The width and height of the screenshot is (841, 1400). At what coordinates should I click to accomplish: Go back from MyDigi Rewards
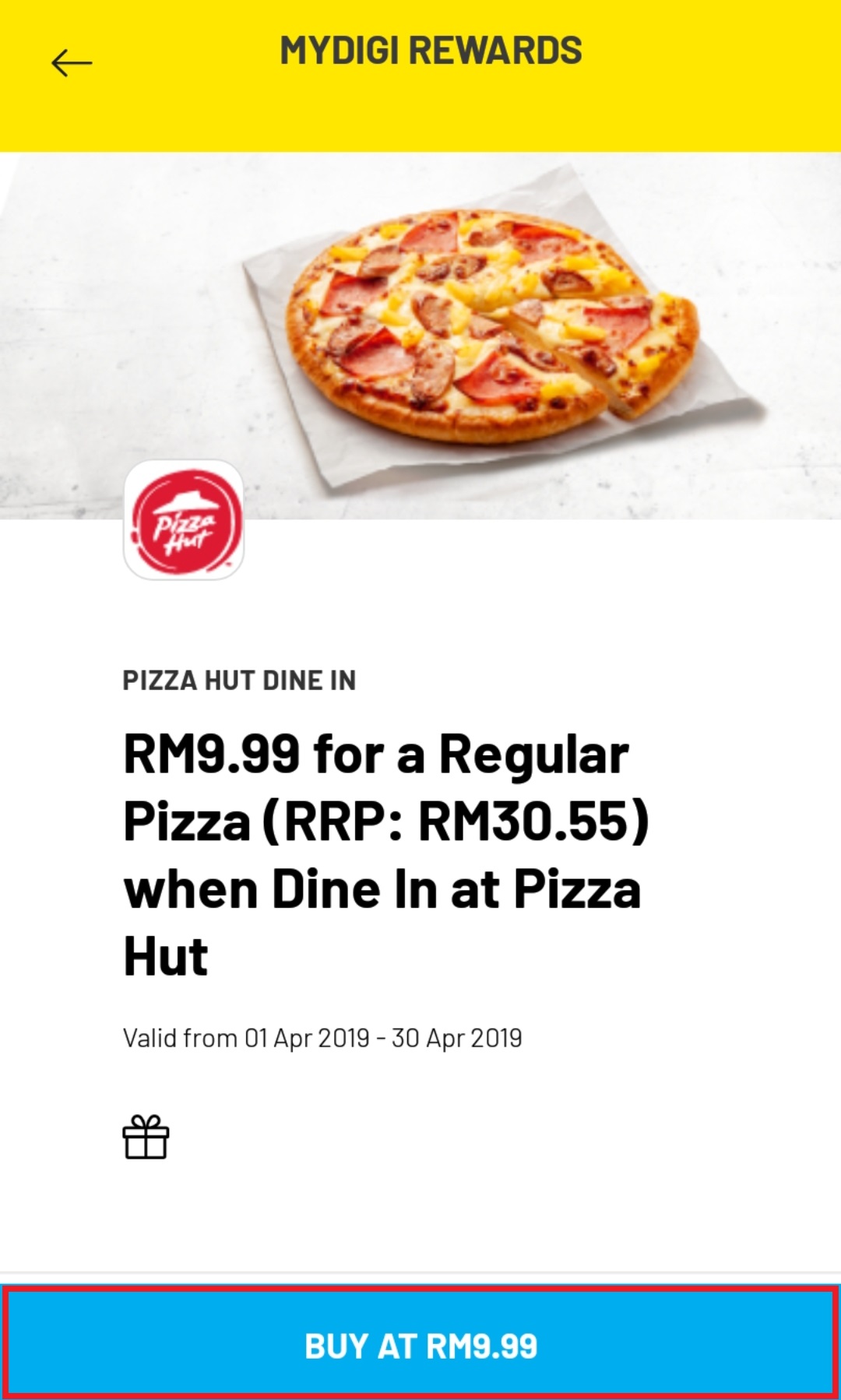coord(72,63)
